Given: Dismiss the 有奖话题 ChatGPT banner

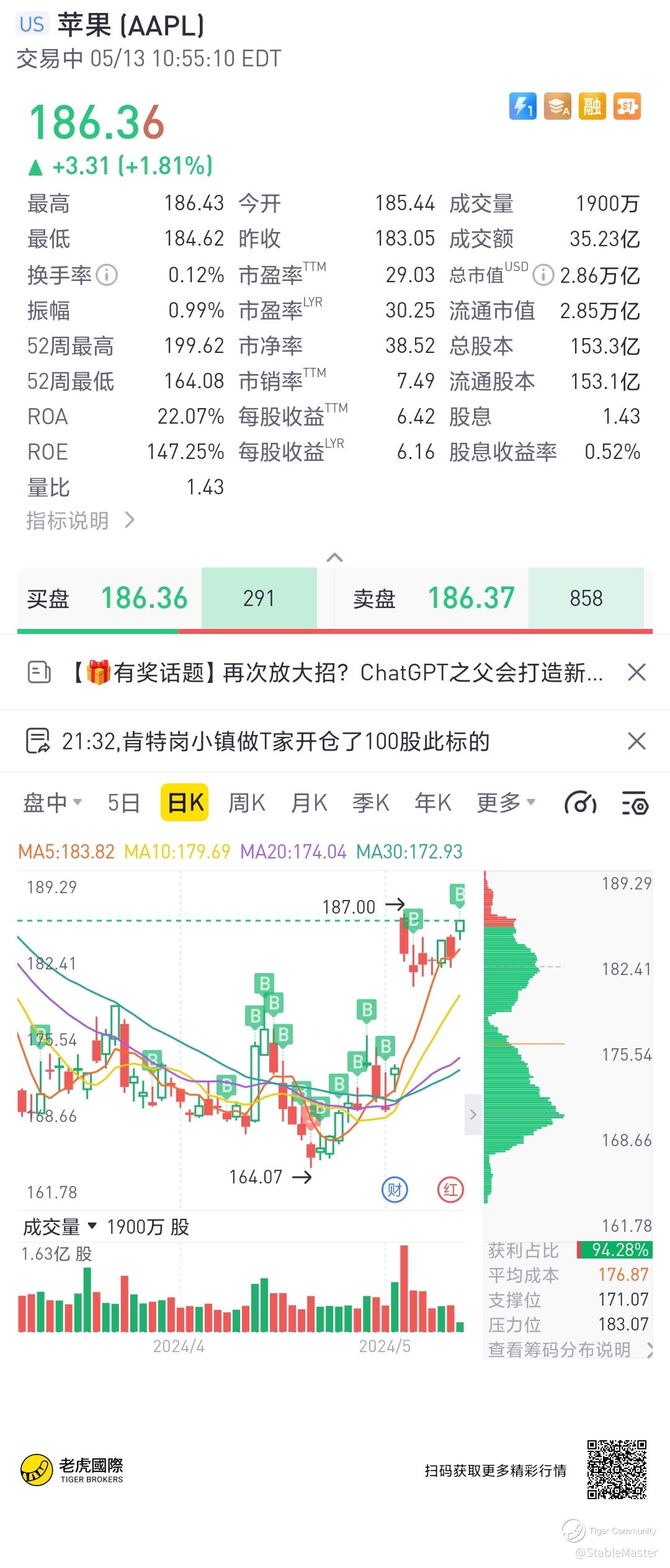Looking at the screenshot, I should [x=636, y=672].
